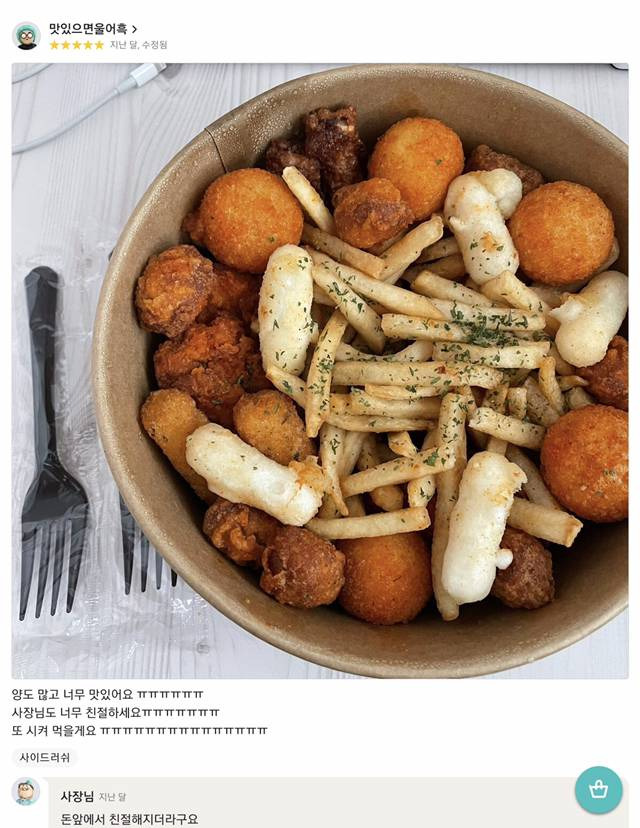
Task: Open the floating cart basket button
Action: (x=598, y=790)
